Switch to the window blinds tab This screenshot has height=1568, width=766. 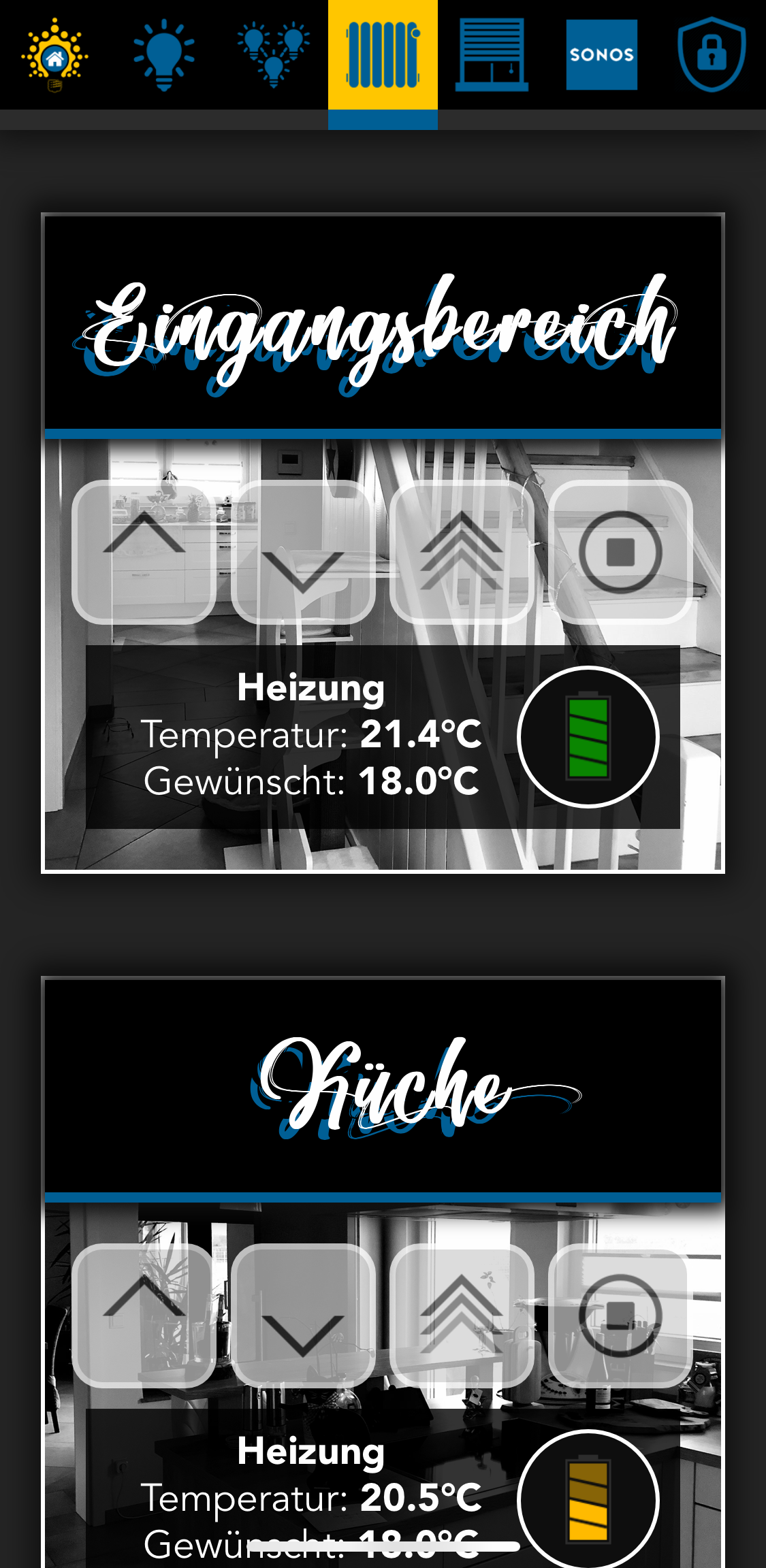coord(492,54)
